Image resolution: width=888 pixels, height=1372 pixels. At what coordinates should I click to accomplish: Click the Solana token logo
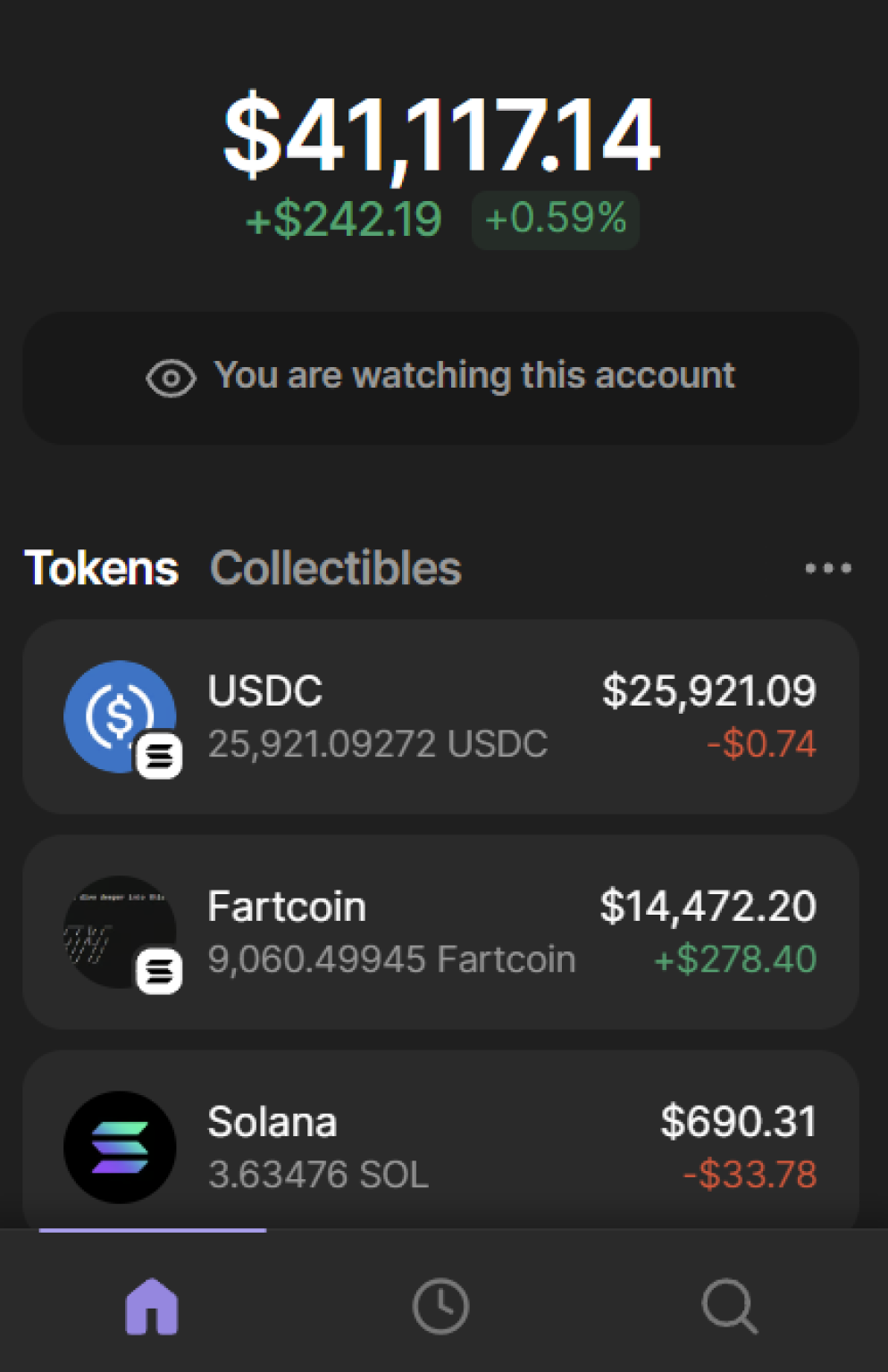(121, 1146)
